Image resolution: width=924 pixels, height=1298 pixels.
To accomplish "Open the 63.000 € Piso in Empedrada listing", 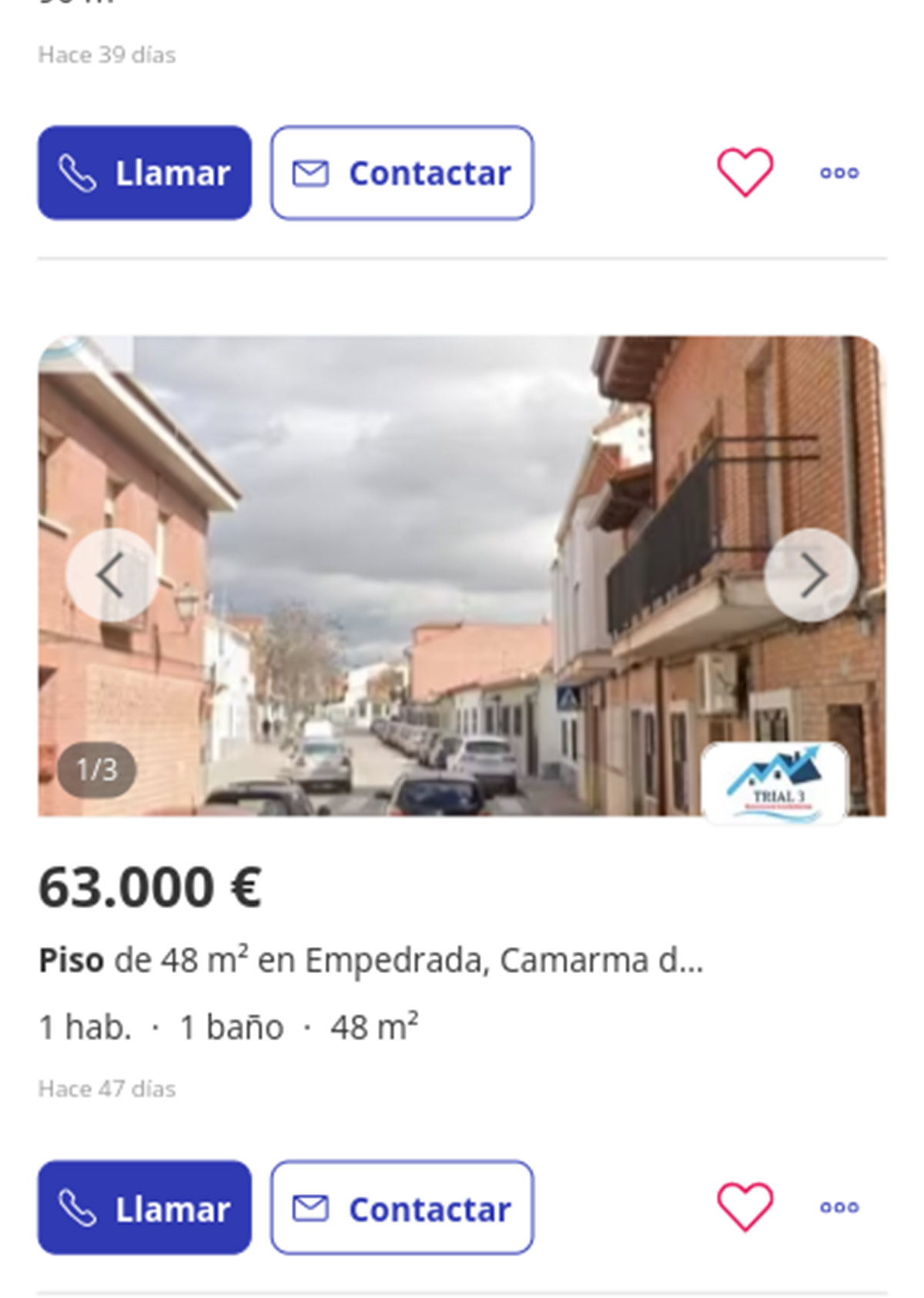I will pos(370,960).
